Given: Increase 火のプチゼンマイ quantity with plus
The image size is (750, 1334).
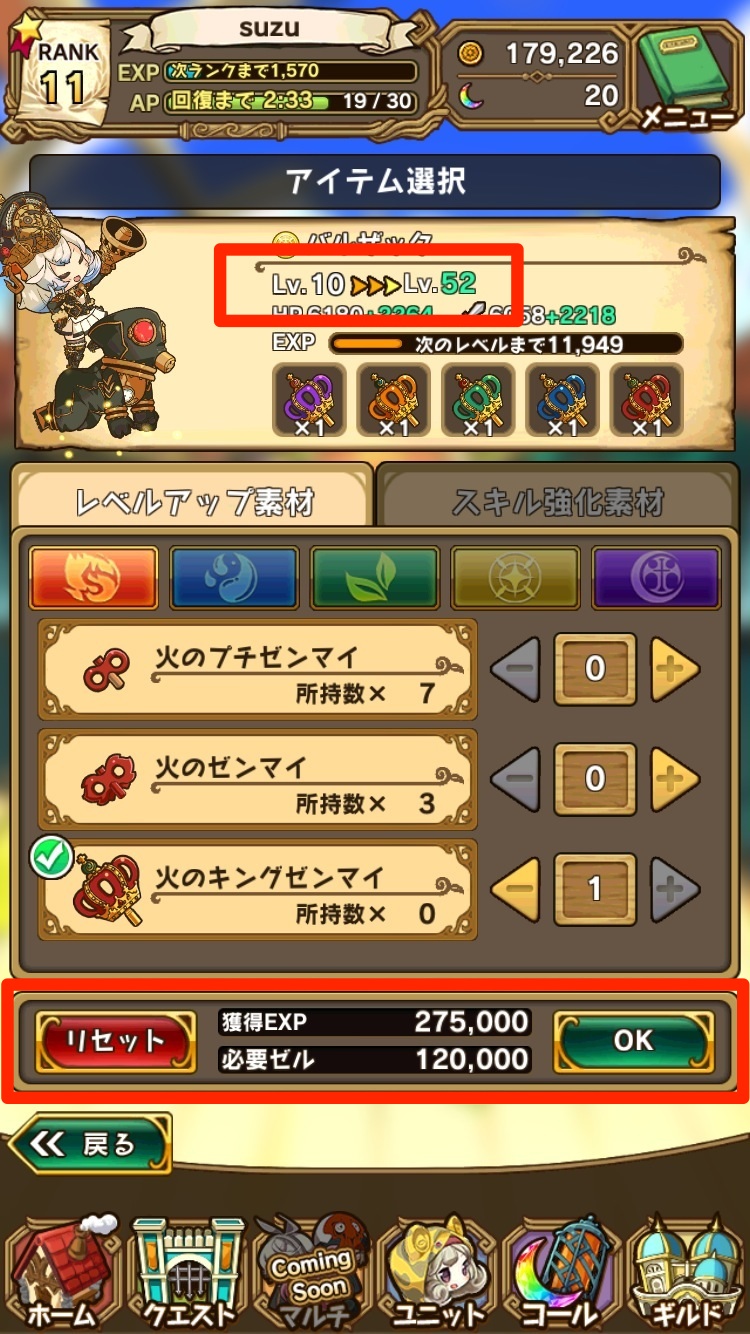Looking at the screenshot, I should point(675,669).
